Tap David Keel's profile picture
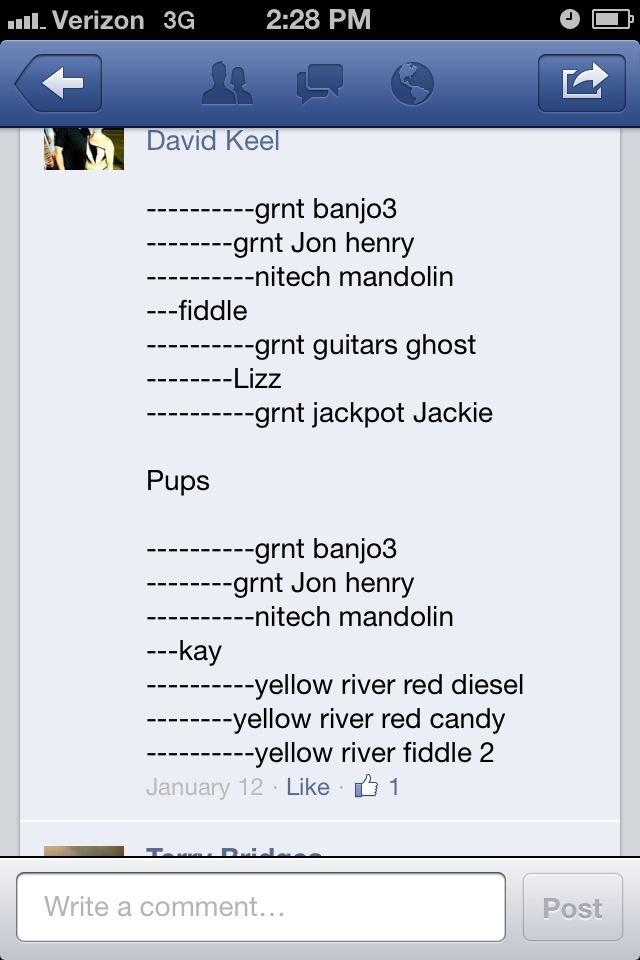 (84, 149)
